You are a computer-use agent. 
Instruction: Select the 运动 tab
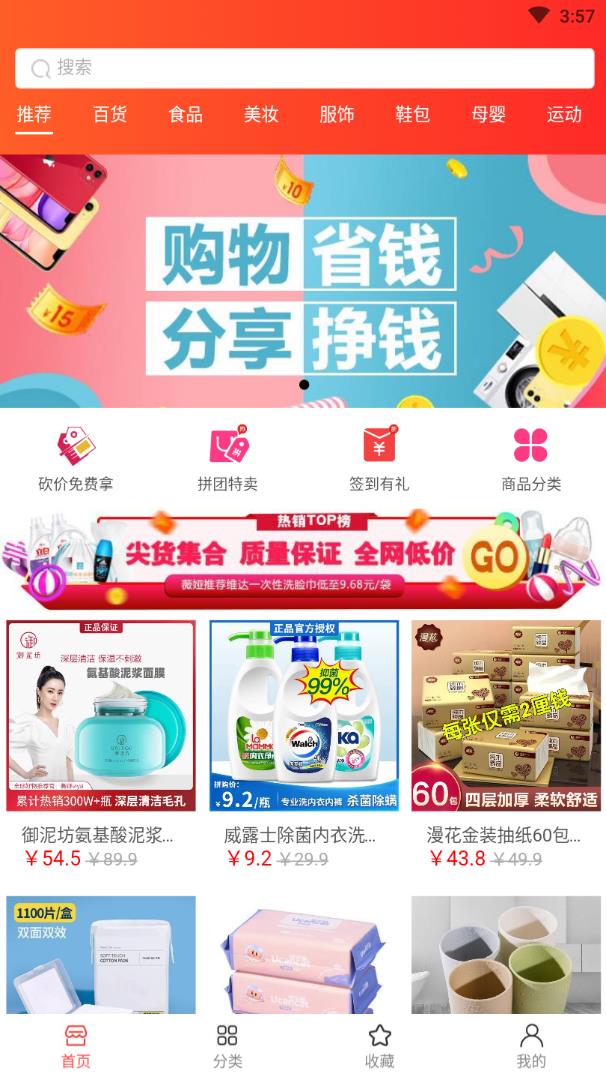point(564,115)
